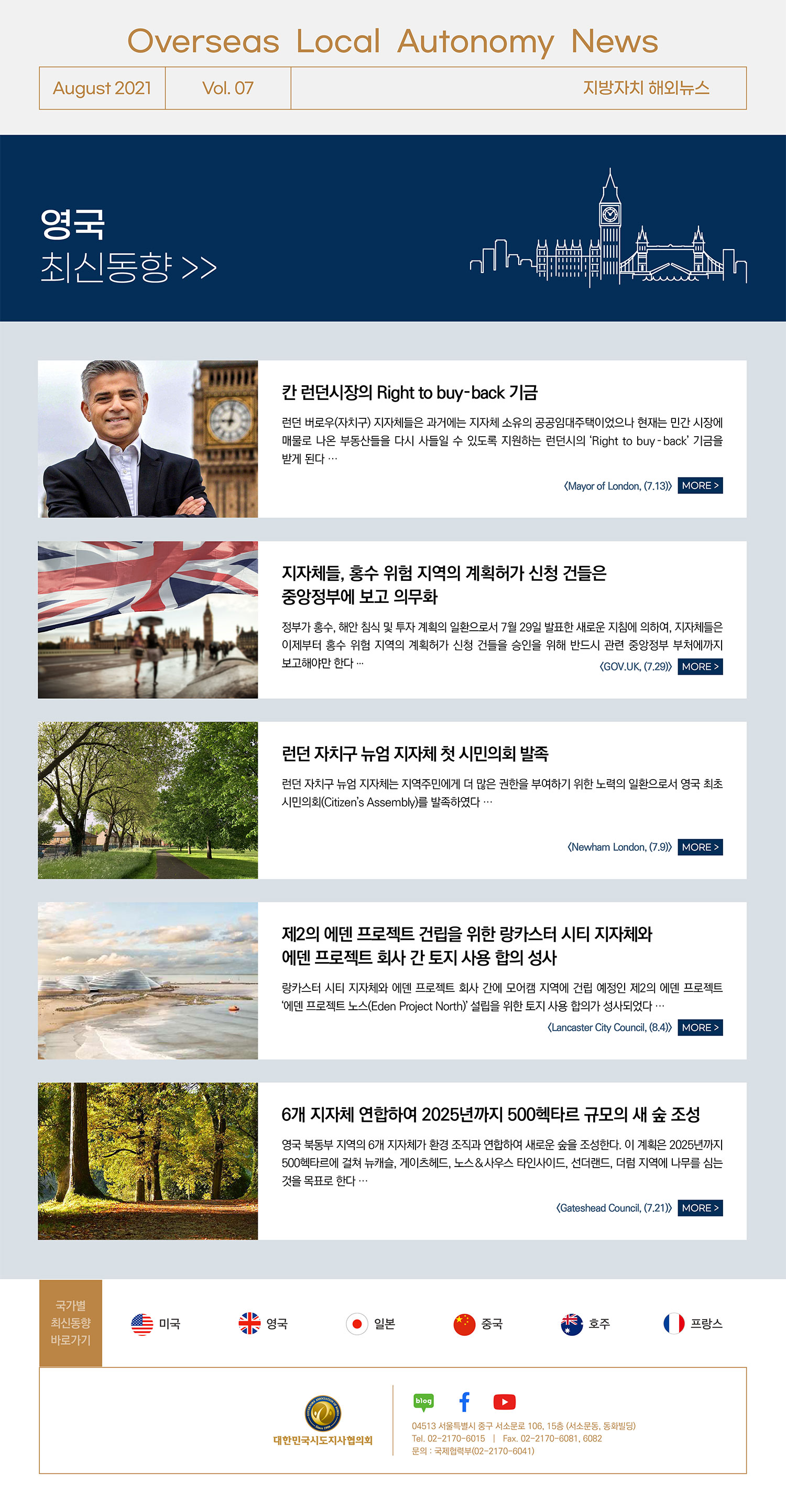The width and height of the screenshot is (786, 1512).
Task: Open the YouTube channel
Action: (505, 1402)
